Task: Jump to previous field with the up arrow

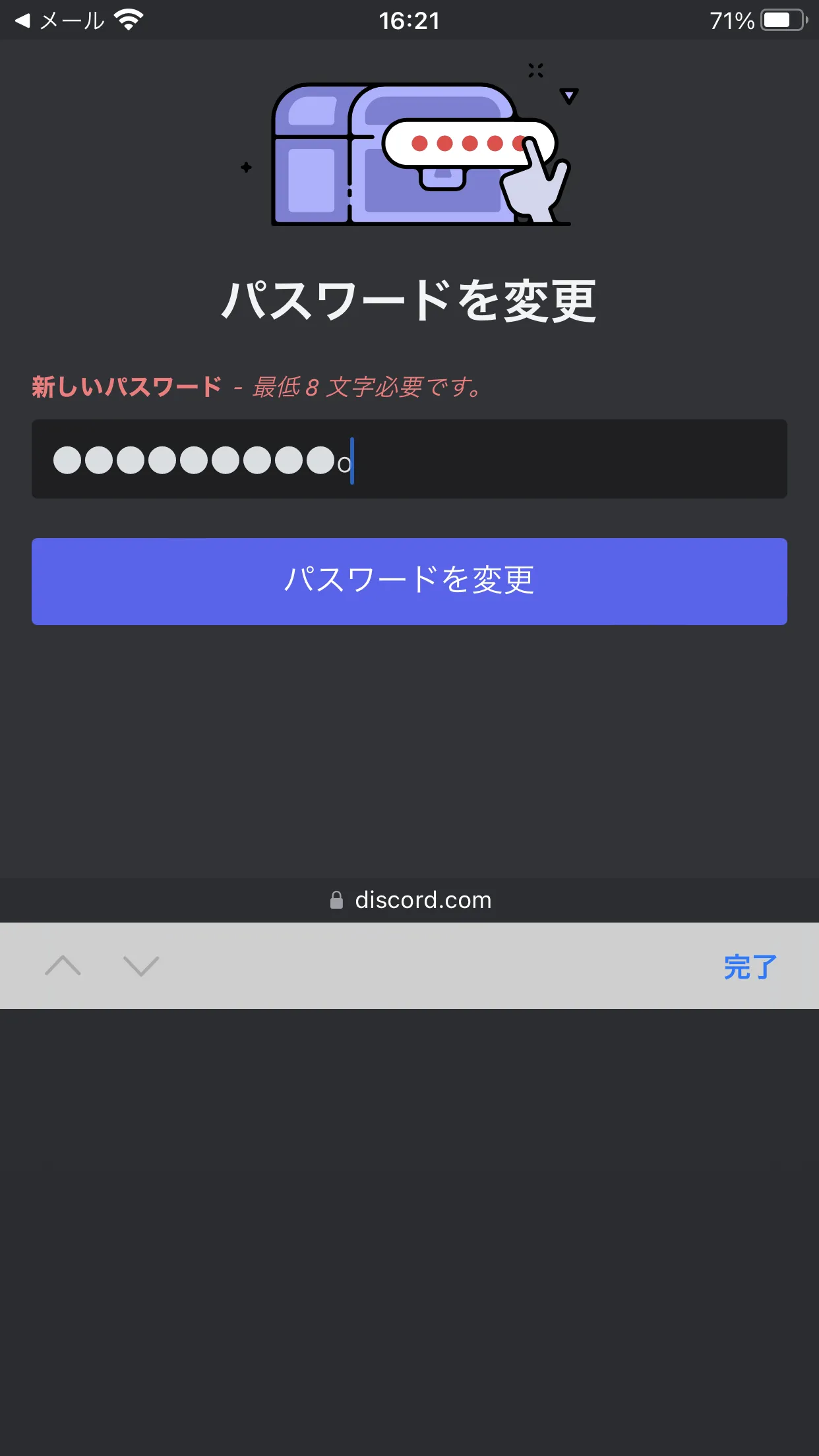Action: (x=63, y=966)
